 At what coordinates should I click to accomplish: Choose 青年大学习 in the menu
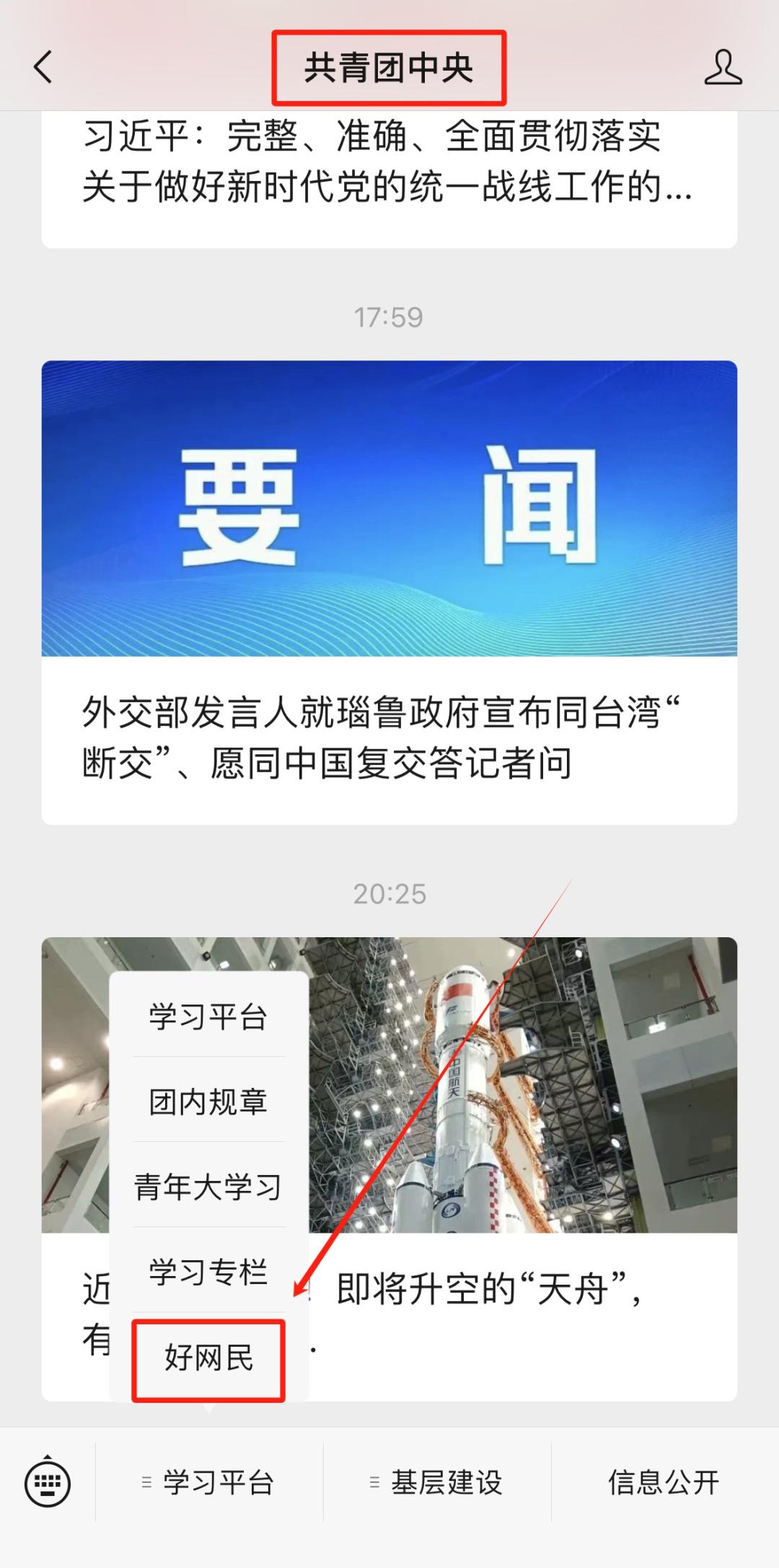click(x=208, y=1187)
